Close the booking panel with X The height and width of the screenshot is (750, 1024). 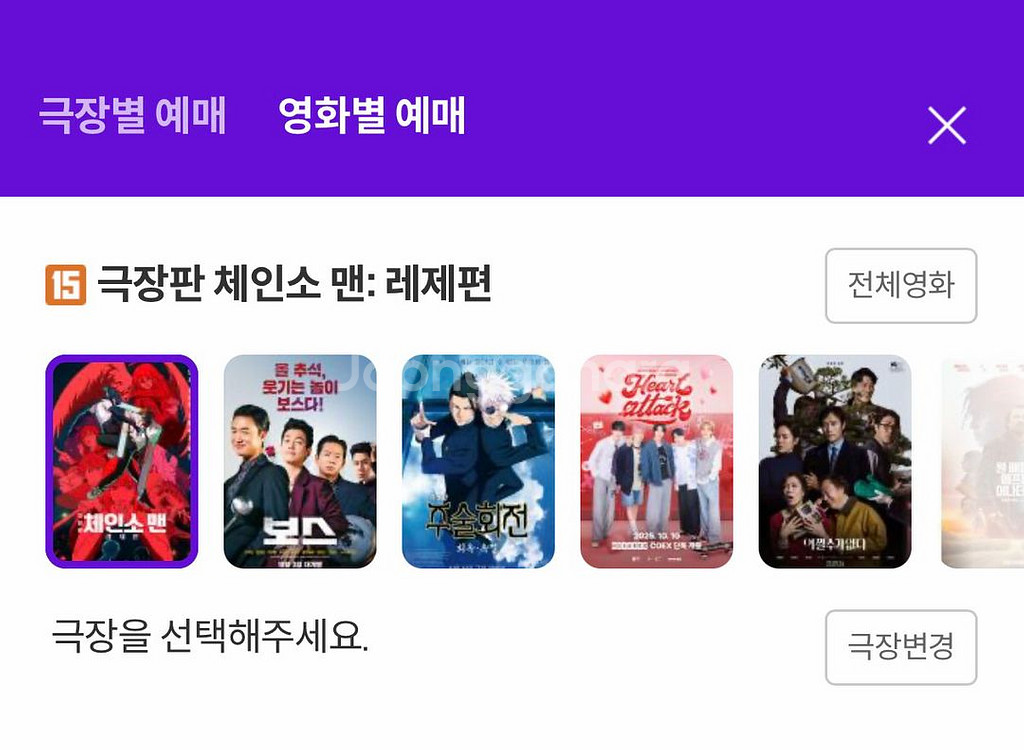(x=946, y=125)
